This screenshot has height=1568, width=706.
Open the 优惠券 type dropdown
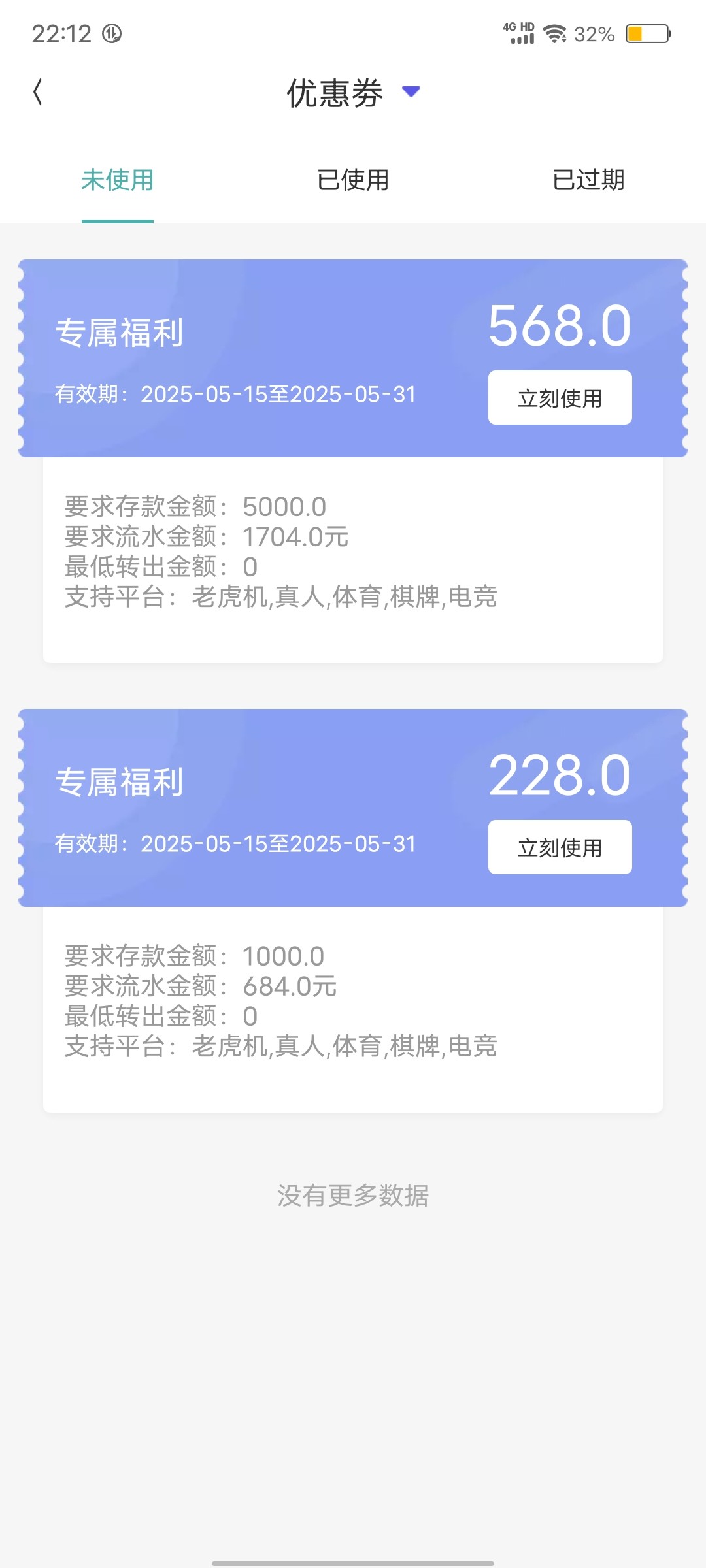click(411, 91)
